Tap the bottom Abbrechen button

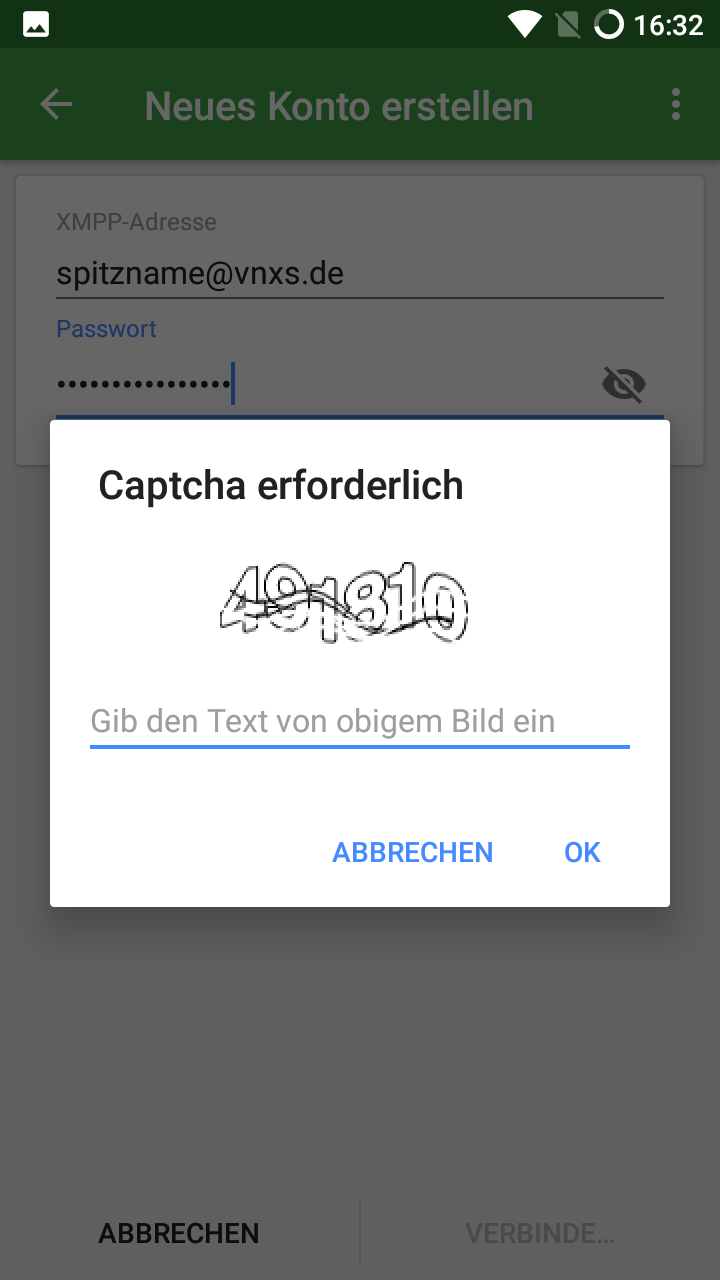(x=179, y=1233)
